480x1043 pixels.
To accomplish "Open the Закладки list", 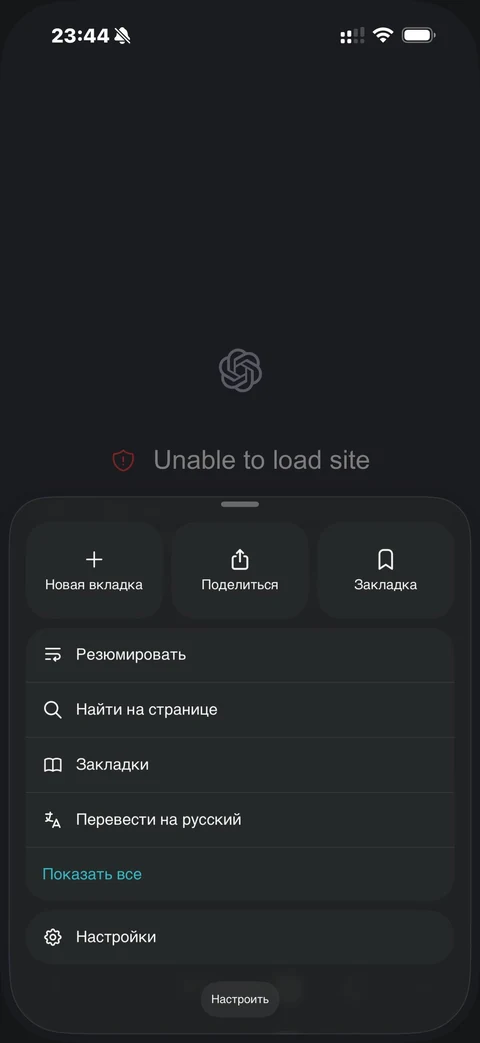I will click(240, 765).
